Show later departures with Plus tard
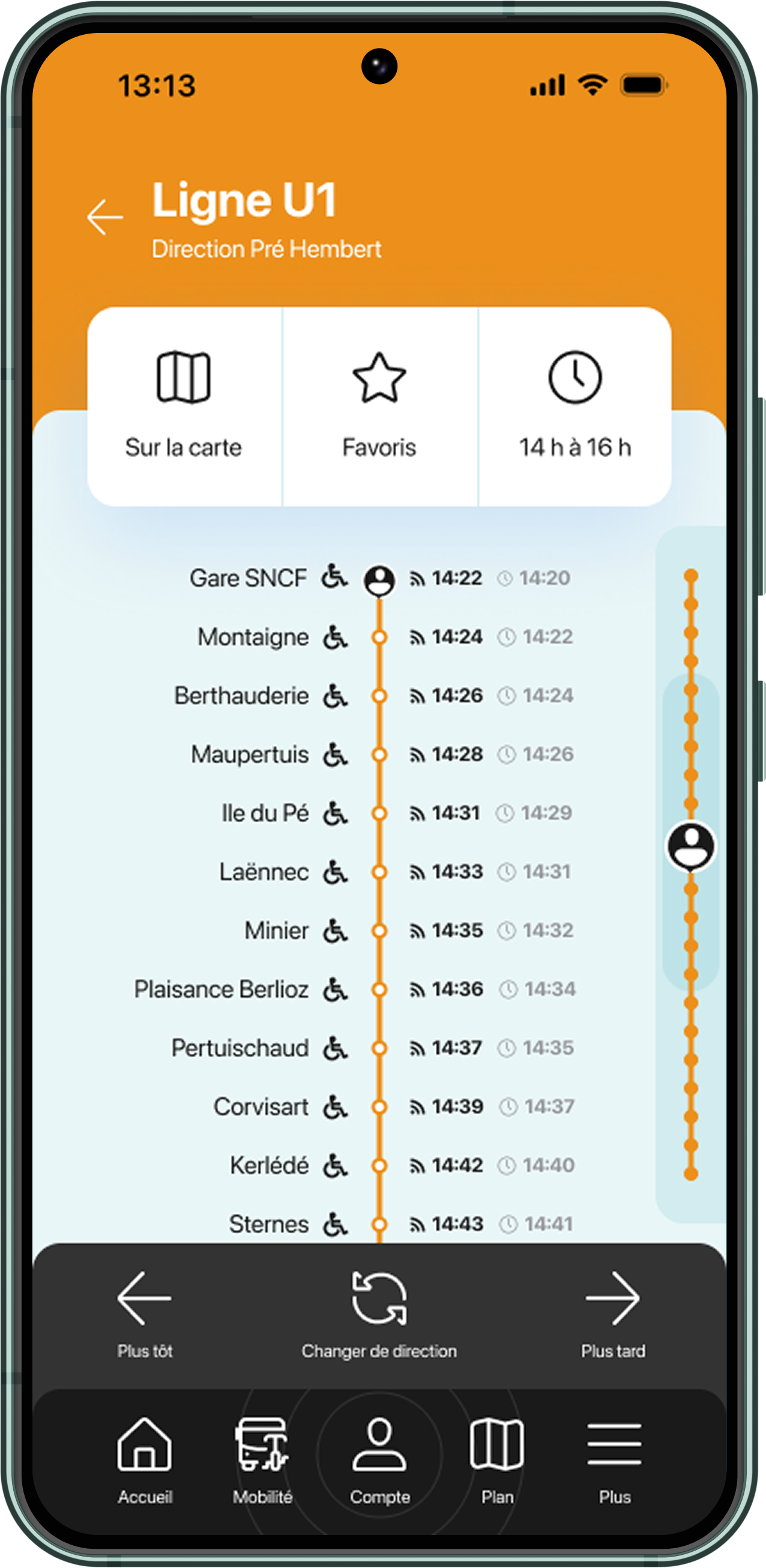The image size is (766, 1568). click(612, 1314)
